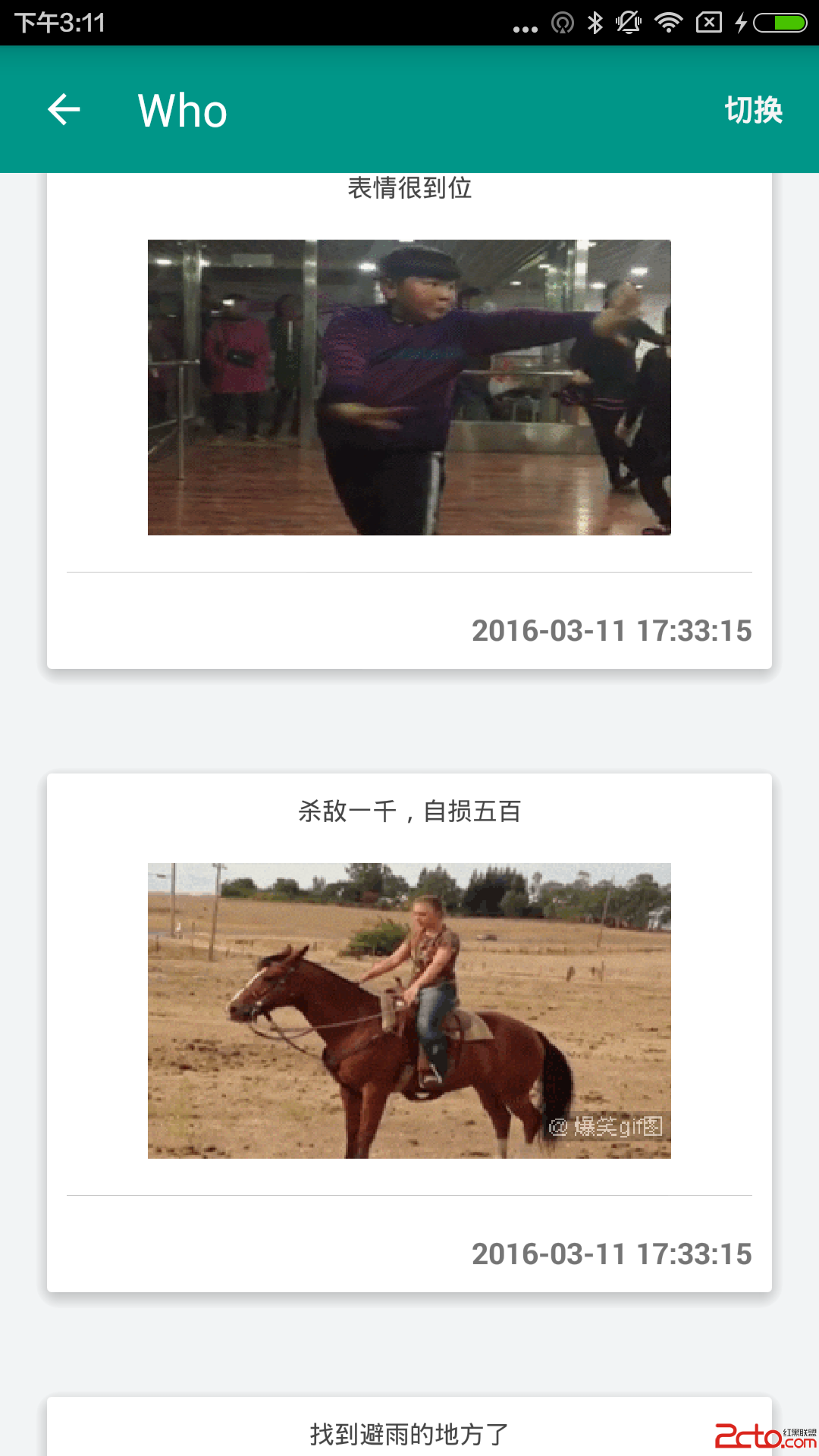Image resolution: width=819 pixels, height=1456 pixels.
Task: Tap the 切换 switch button
Action: pos(753,110)
